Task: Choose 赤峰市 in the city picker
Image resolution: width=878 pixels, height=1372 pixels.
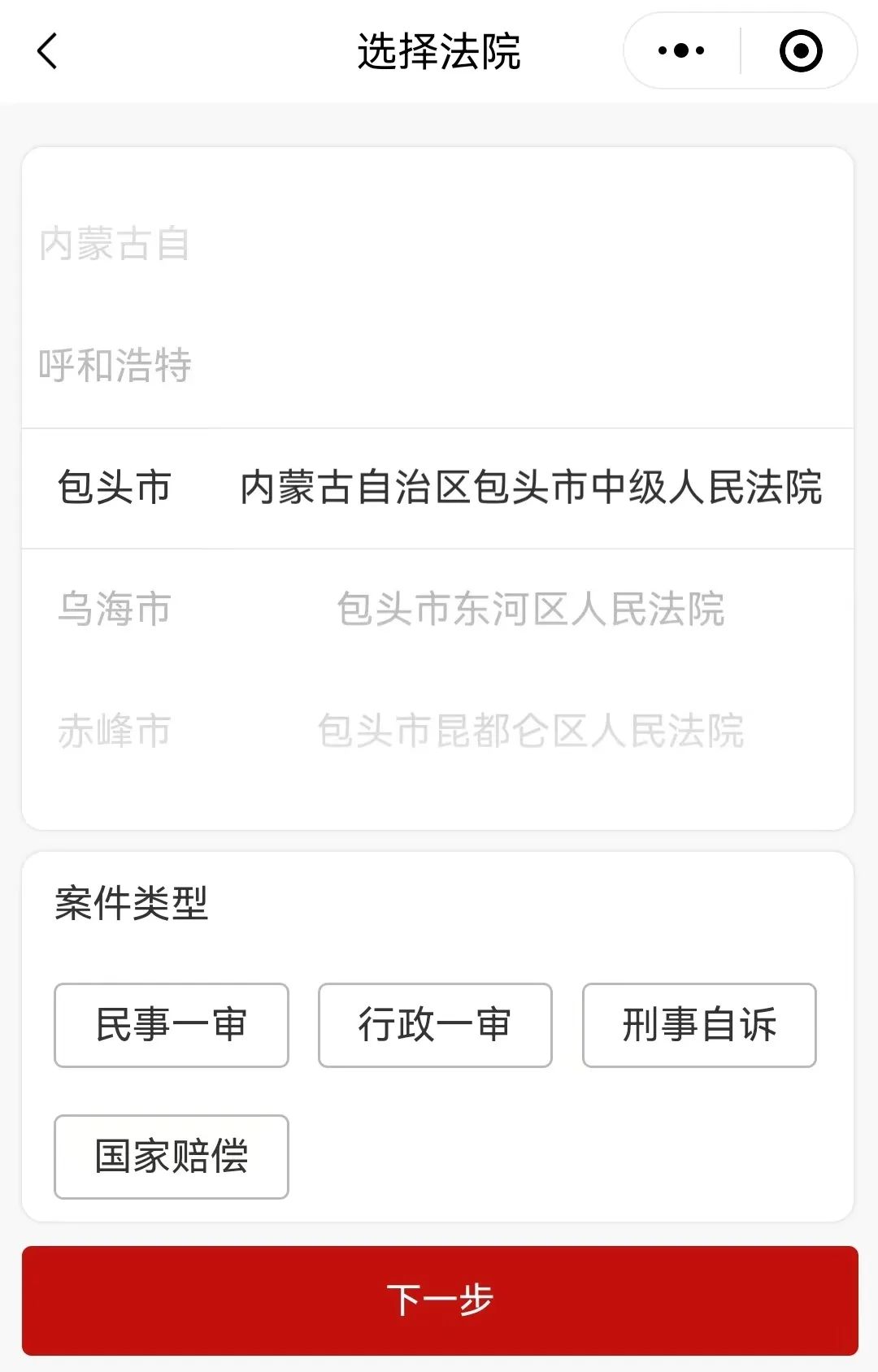Action: pos(115,730)
